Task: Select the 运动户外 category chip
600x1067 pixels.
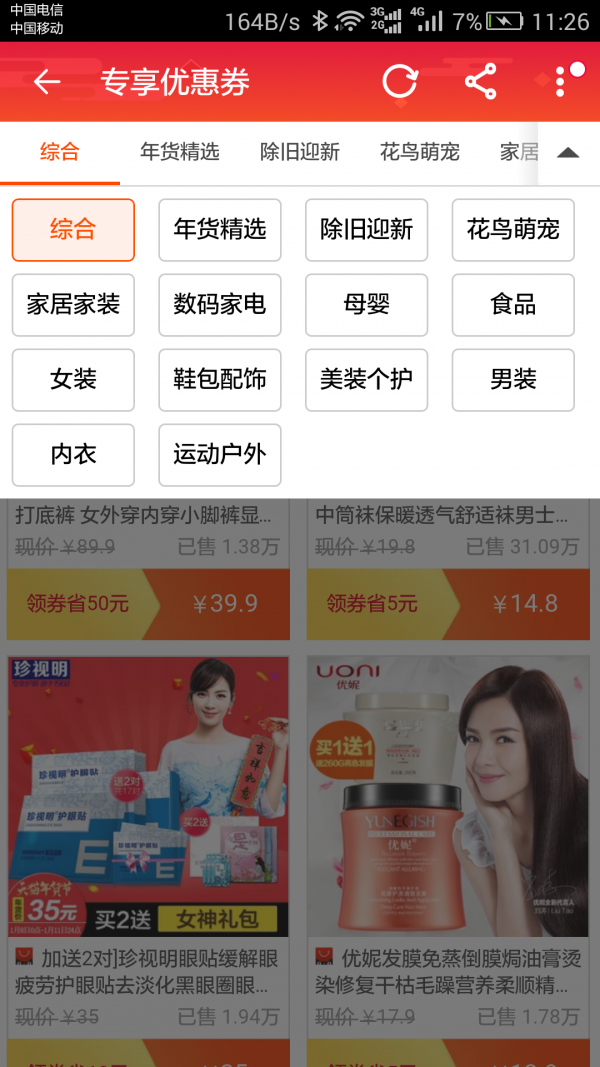Action: click(x=220, y=455)
